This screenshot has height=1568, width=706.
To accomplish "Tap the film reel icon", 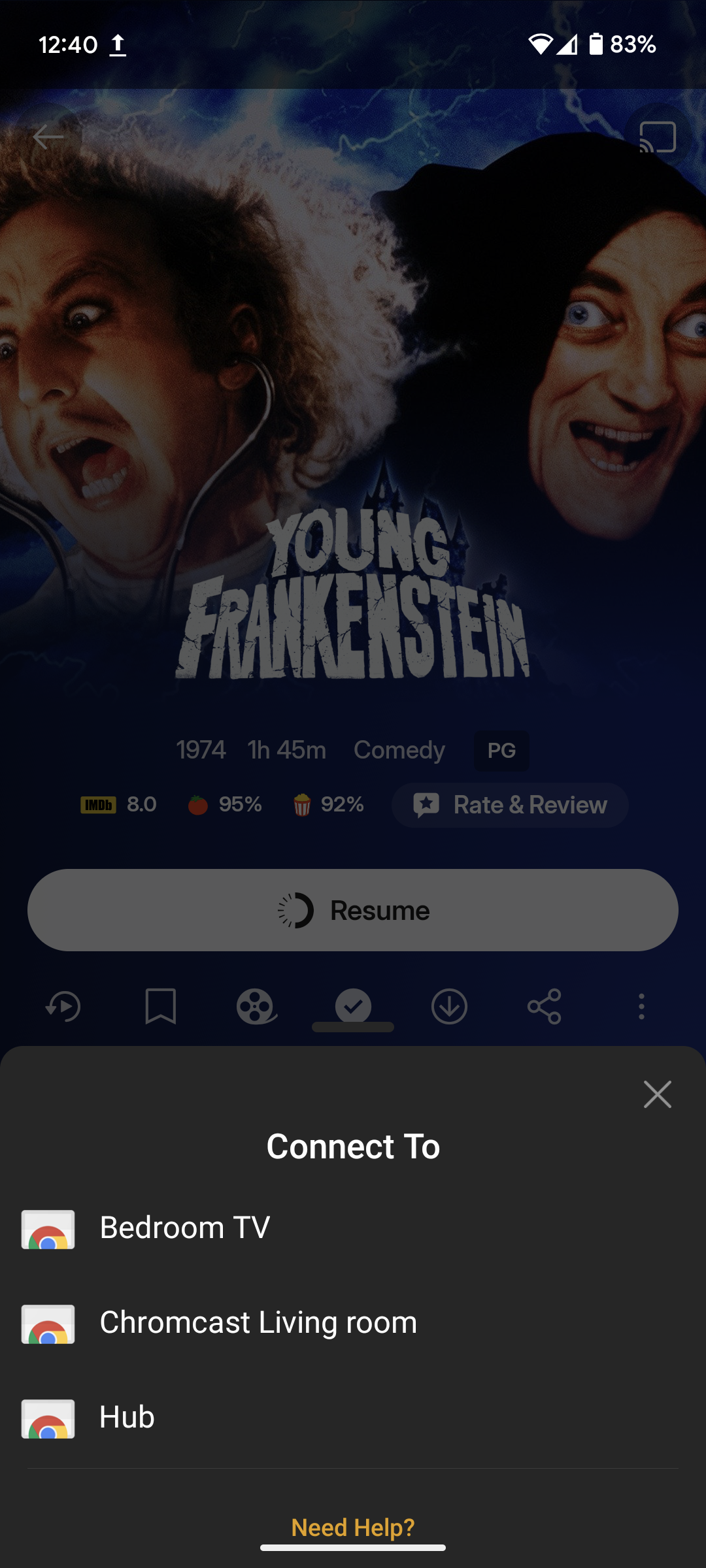I will point(256,1006).
